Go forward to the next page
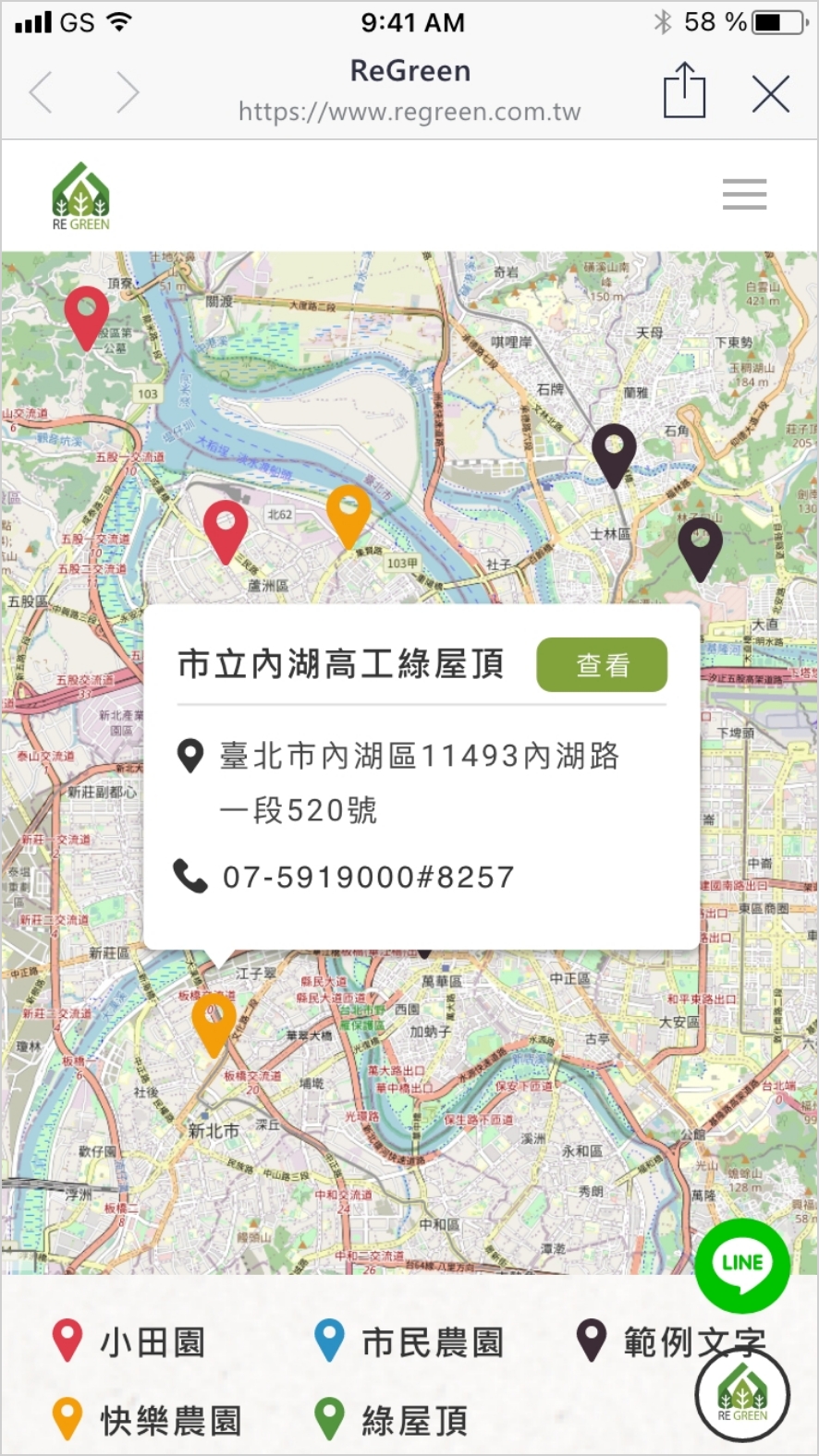Viewport: 819px width, 1456px height. (127, 93)
